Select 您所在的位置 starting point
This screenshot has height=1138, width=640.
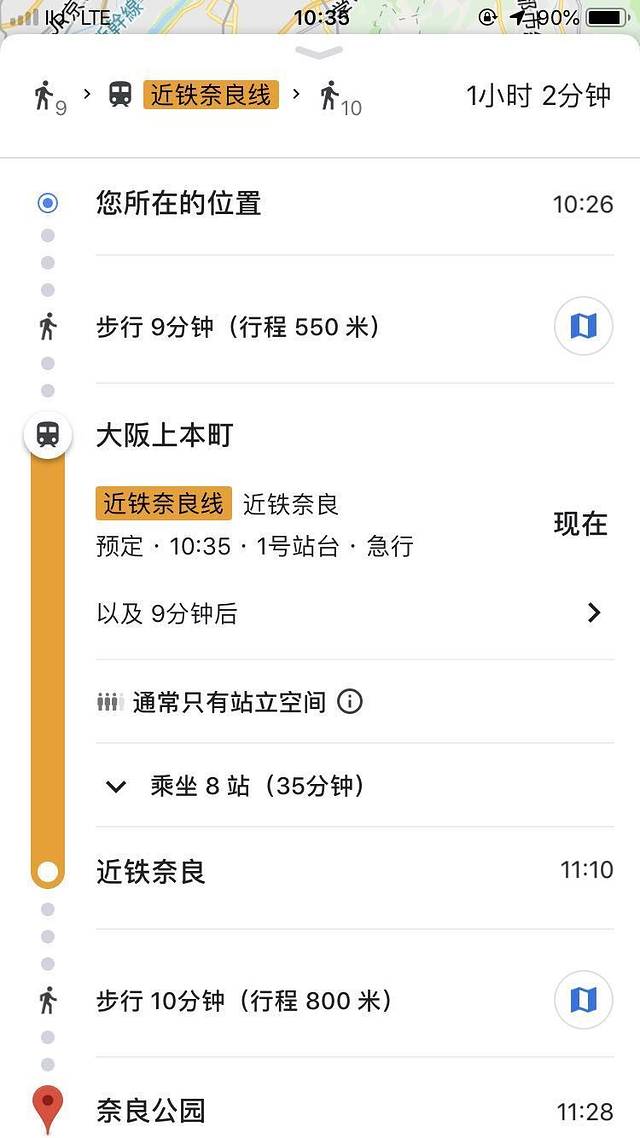pos(179,204)
